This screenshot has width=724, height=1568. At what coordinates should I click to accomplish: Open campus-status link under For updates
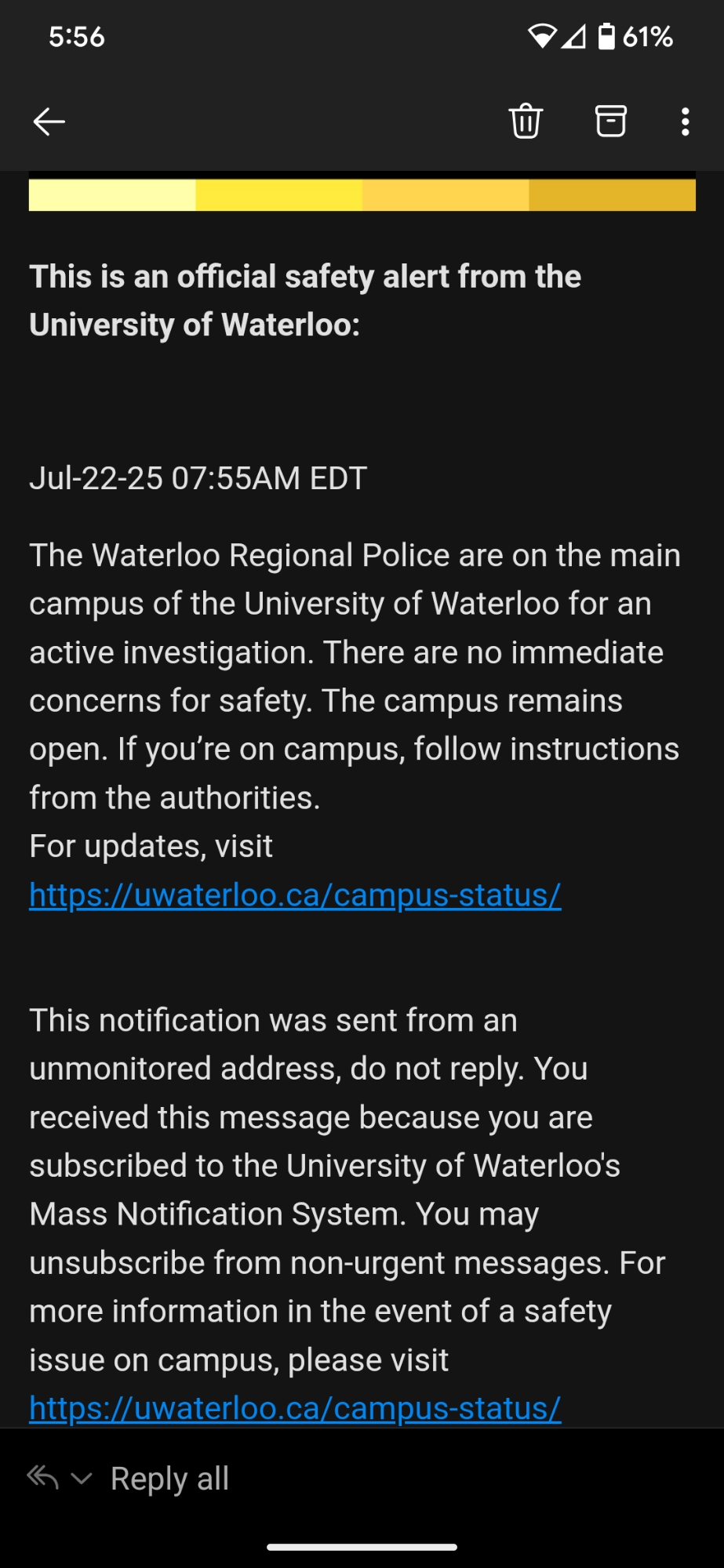pos(295,895)
